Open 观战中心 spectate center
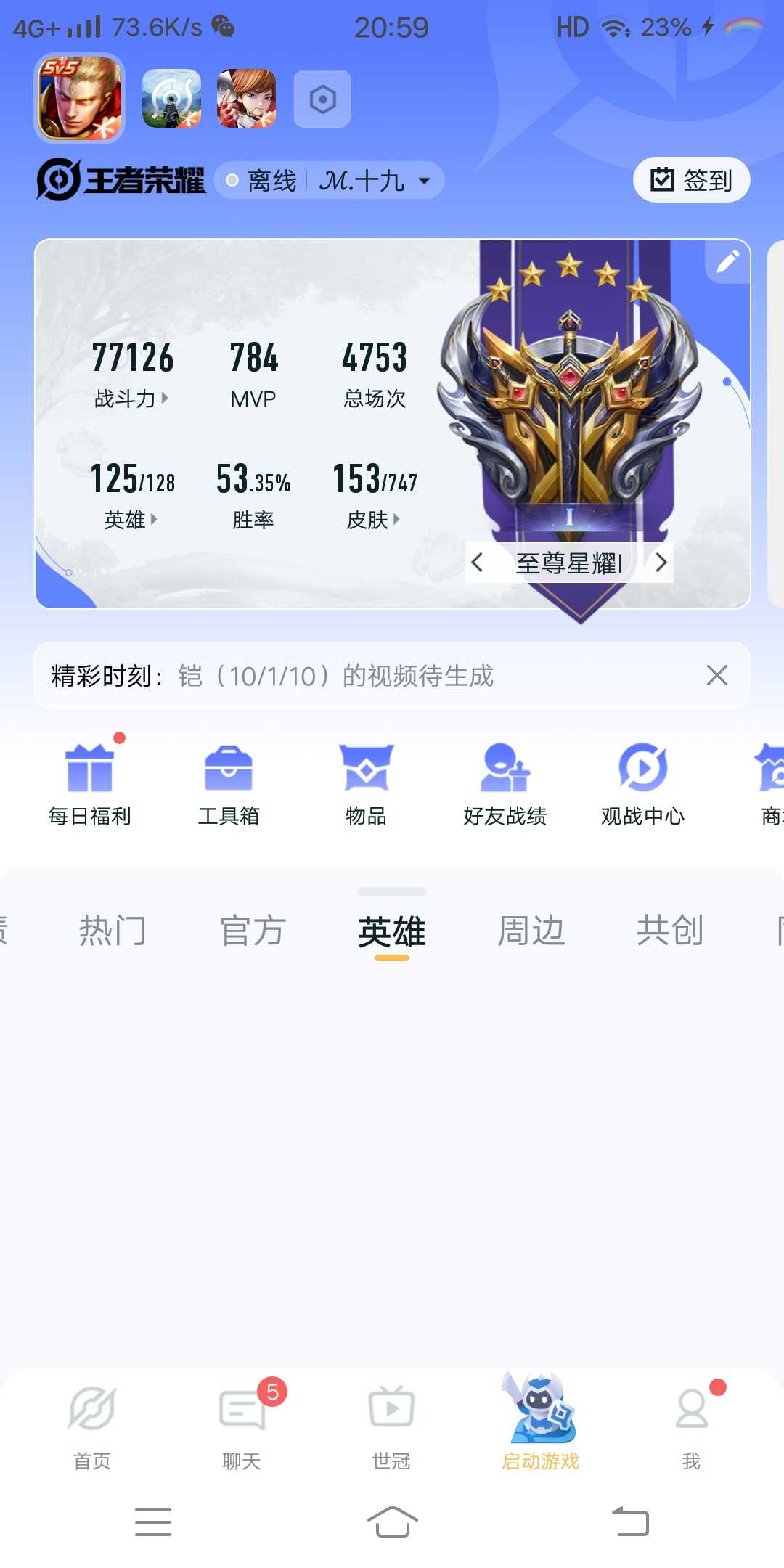Image resolution: width=784 pixels, height=1568 pixels. tap(643, 785)
